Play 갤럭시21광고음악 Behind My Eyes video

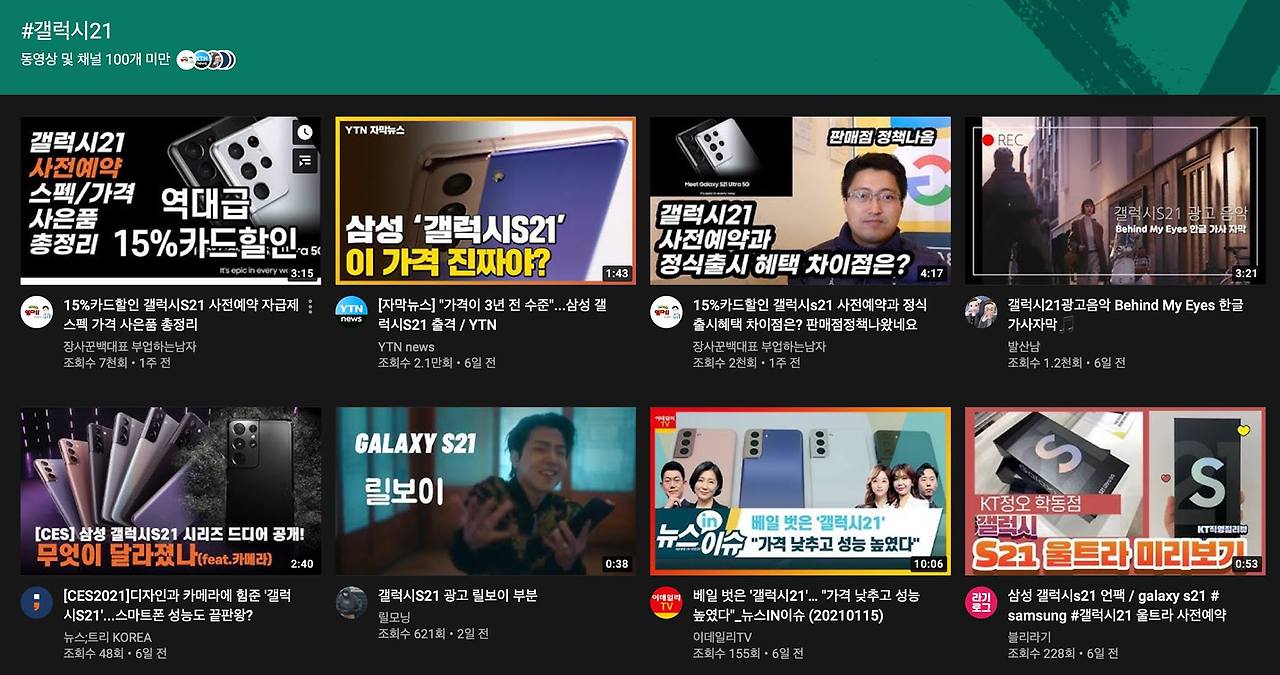(x=1115, y=201)
